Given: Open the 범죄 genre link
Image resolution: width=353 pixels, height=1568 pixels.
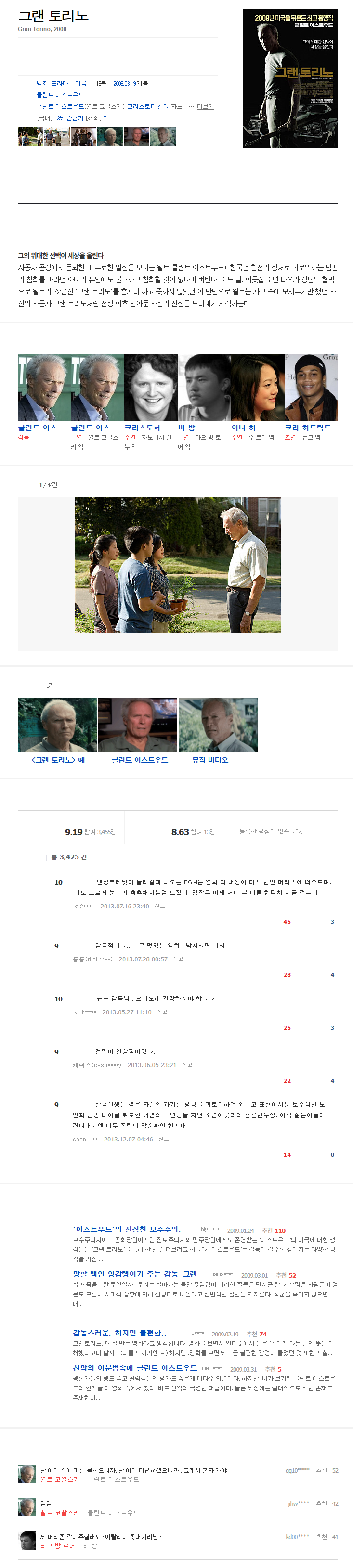Looking at the screenshot, I should (x=42, y=83).
